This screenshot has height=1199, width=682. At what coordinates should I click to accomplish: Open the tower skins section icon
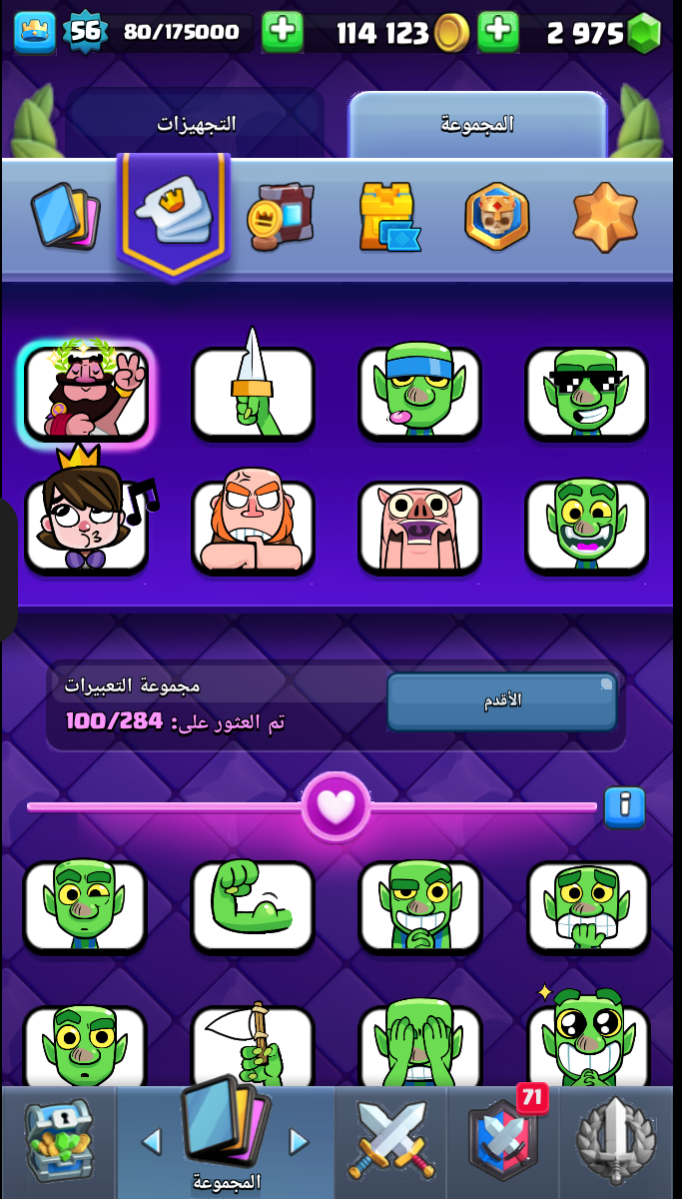389,216
